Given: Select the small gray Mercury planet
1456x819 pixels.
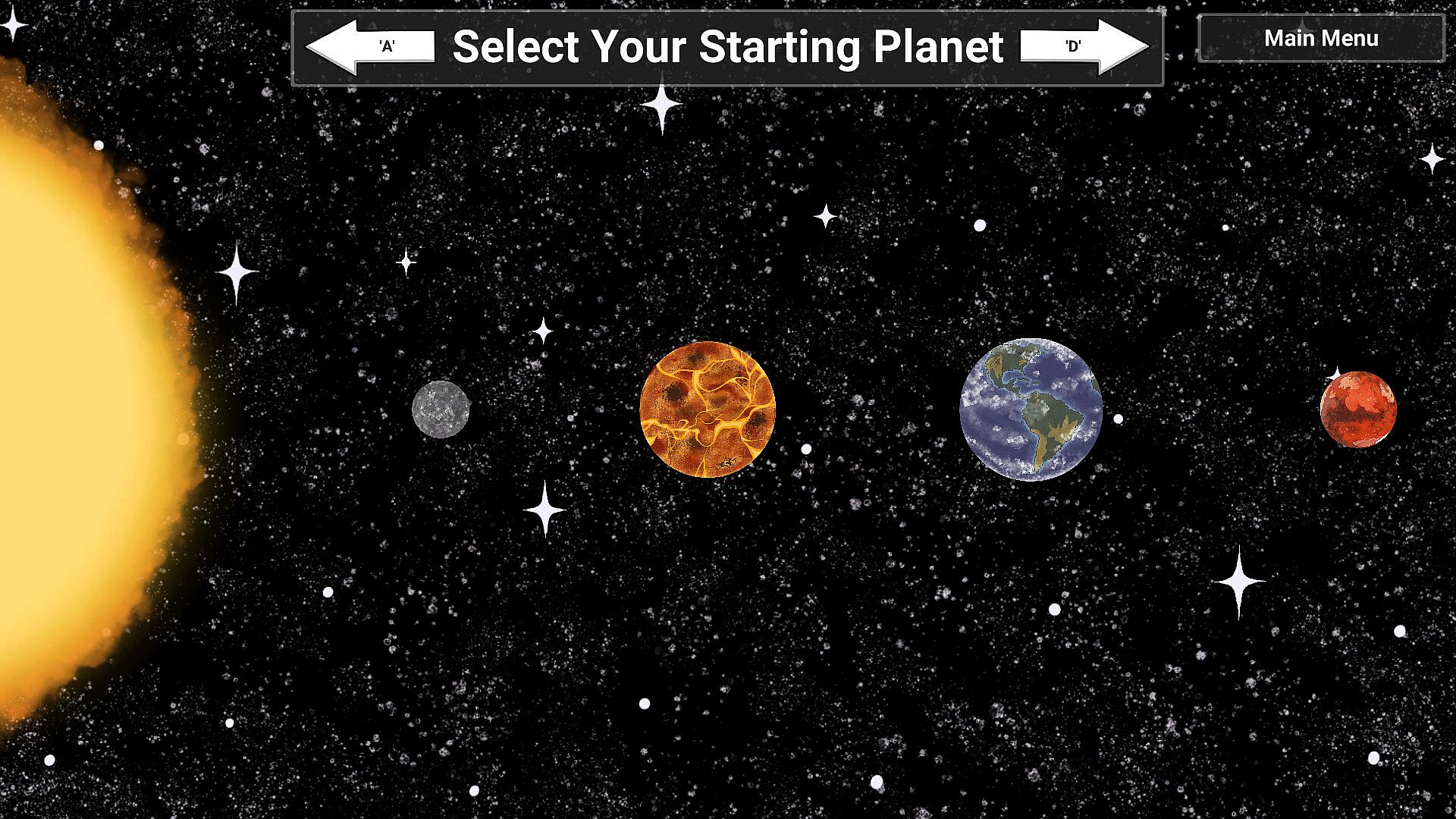Looking at the screenshot, I should (x=441, y=409).
